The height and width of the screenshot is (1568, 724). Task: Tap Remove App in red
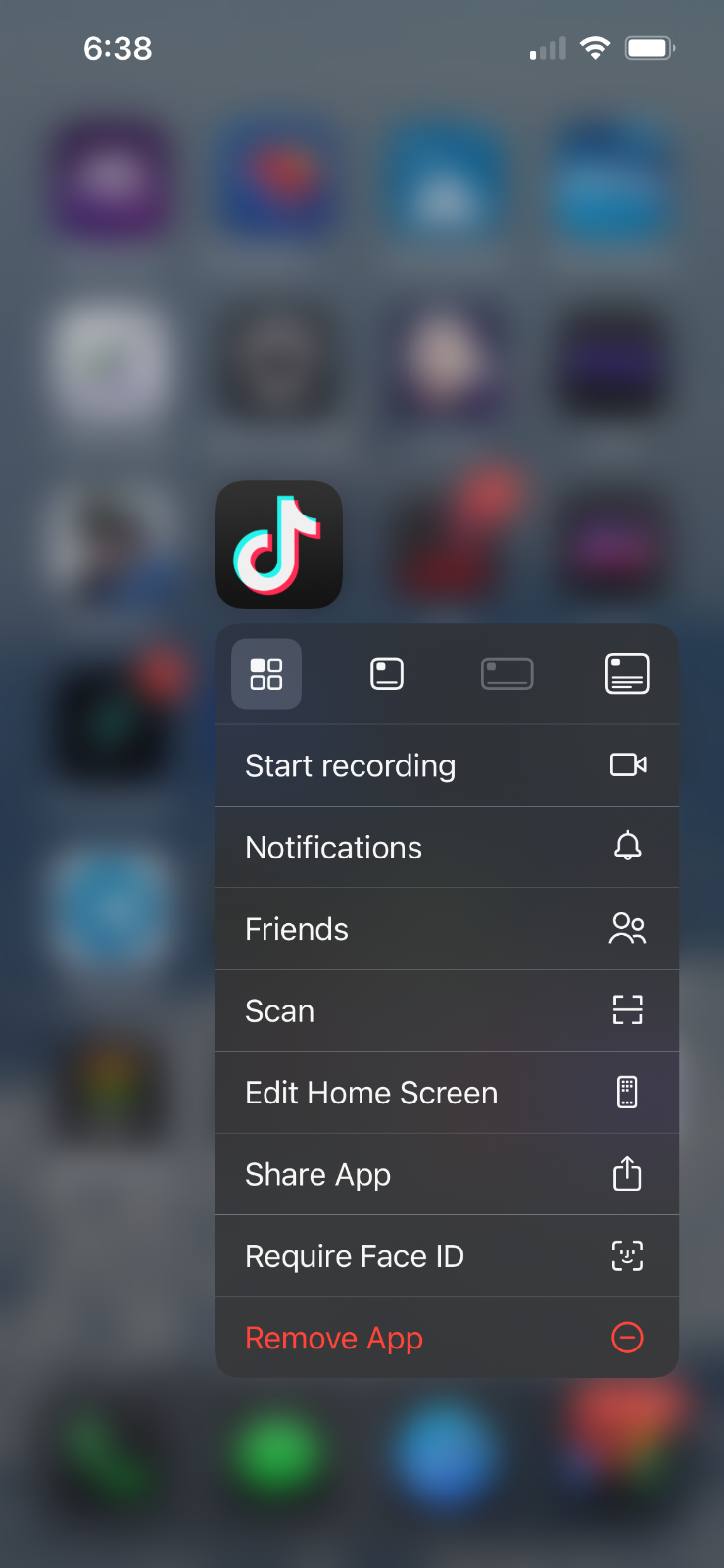(446, 1338)
